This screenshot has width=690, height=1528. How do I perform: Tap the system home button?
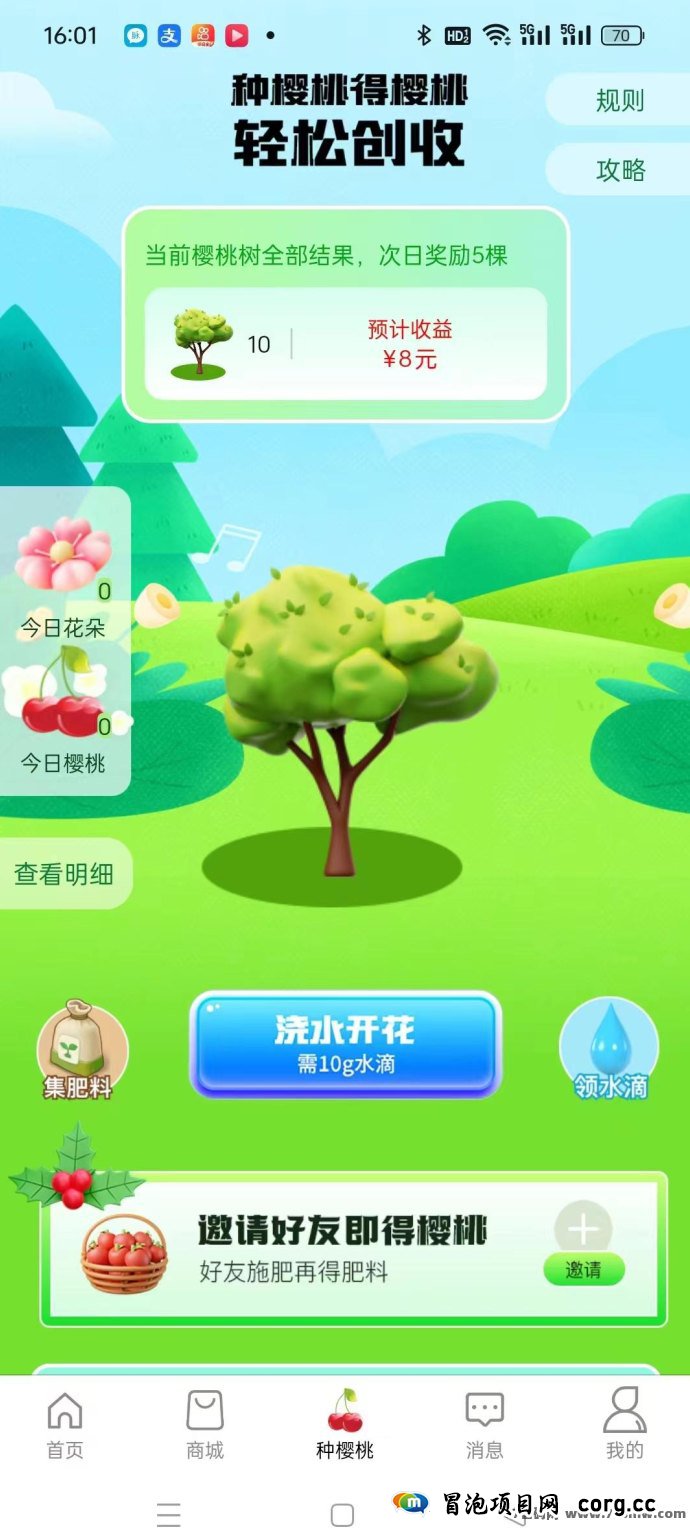(342, 1514)
